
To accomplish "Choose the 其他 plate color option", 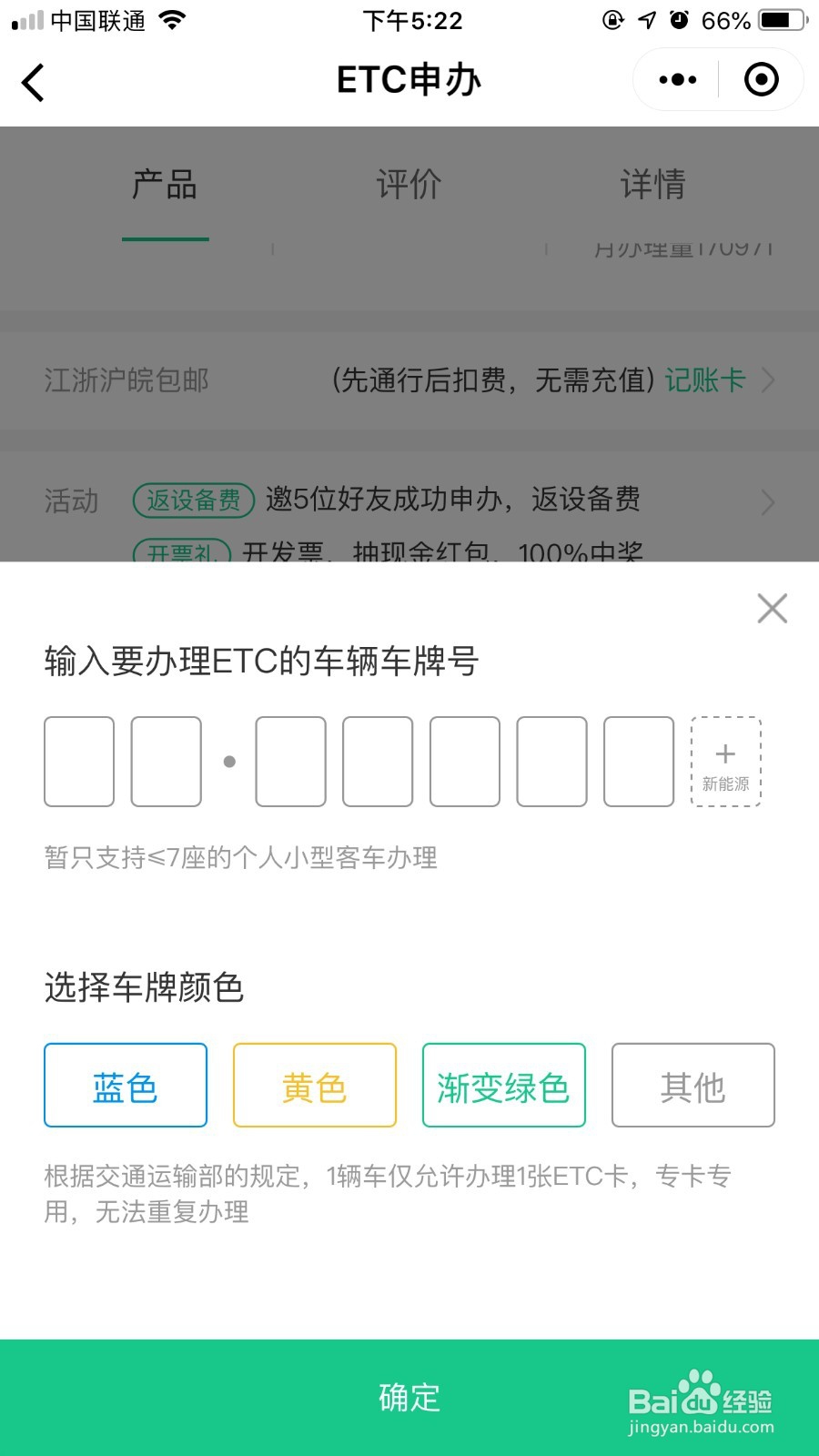I will point(693,1085).
